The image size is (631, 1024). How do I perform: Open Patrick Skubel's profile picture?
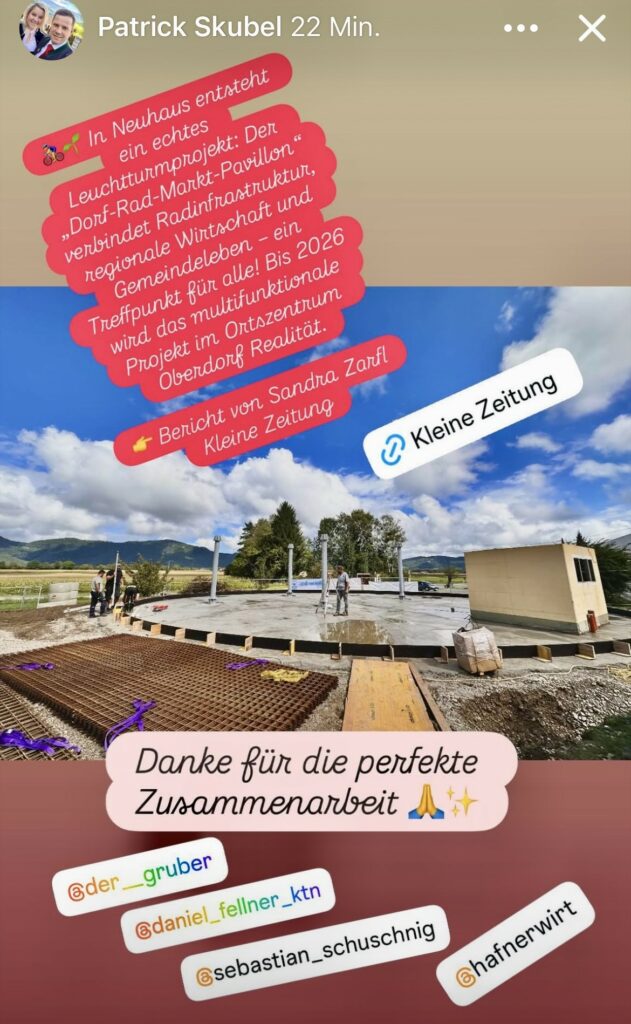pos(51,28)
